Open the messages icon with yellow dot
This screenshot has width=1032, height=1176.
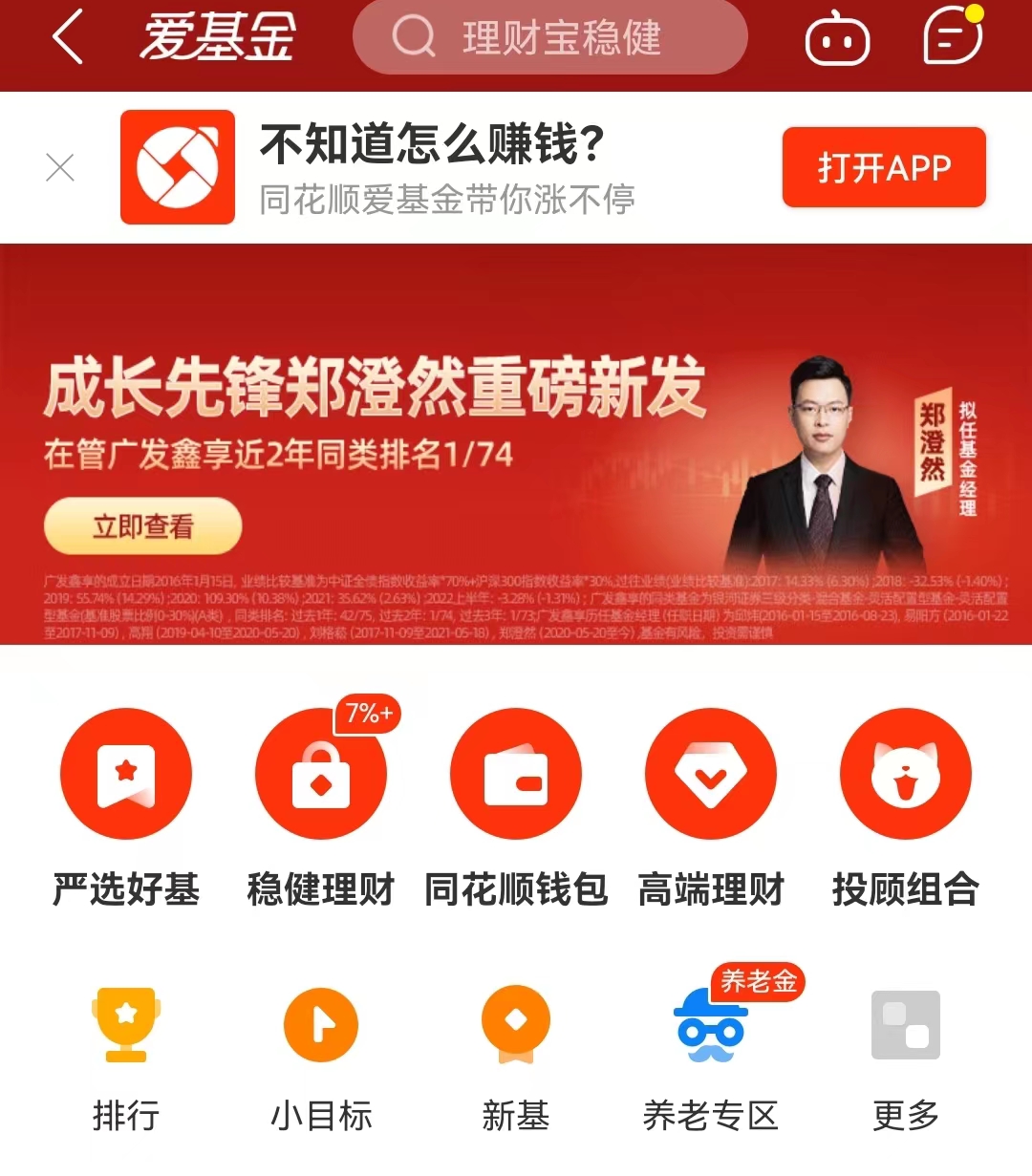click(952, 37)
